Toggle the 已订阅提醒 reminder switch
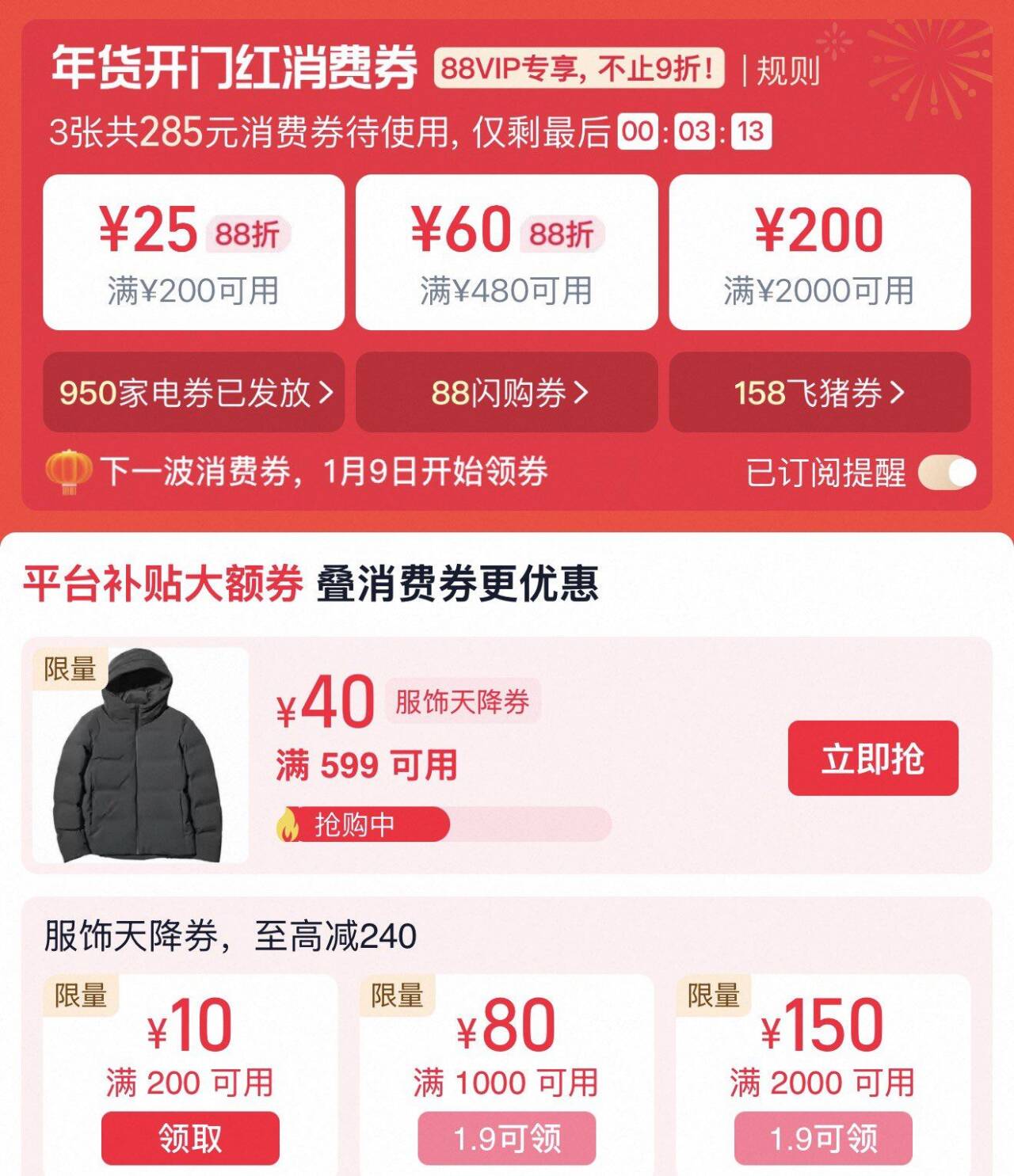The image size is (1014, 1176). (947, 473)
